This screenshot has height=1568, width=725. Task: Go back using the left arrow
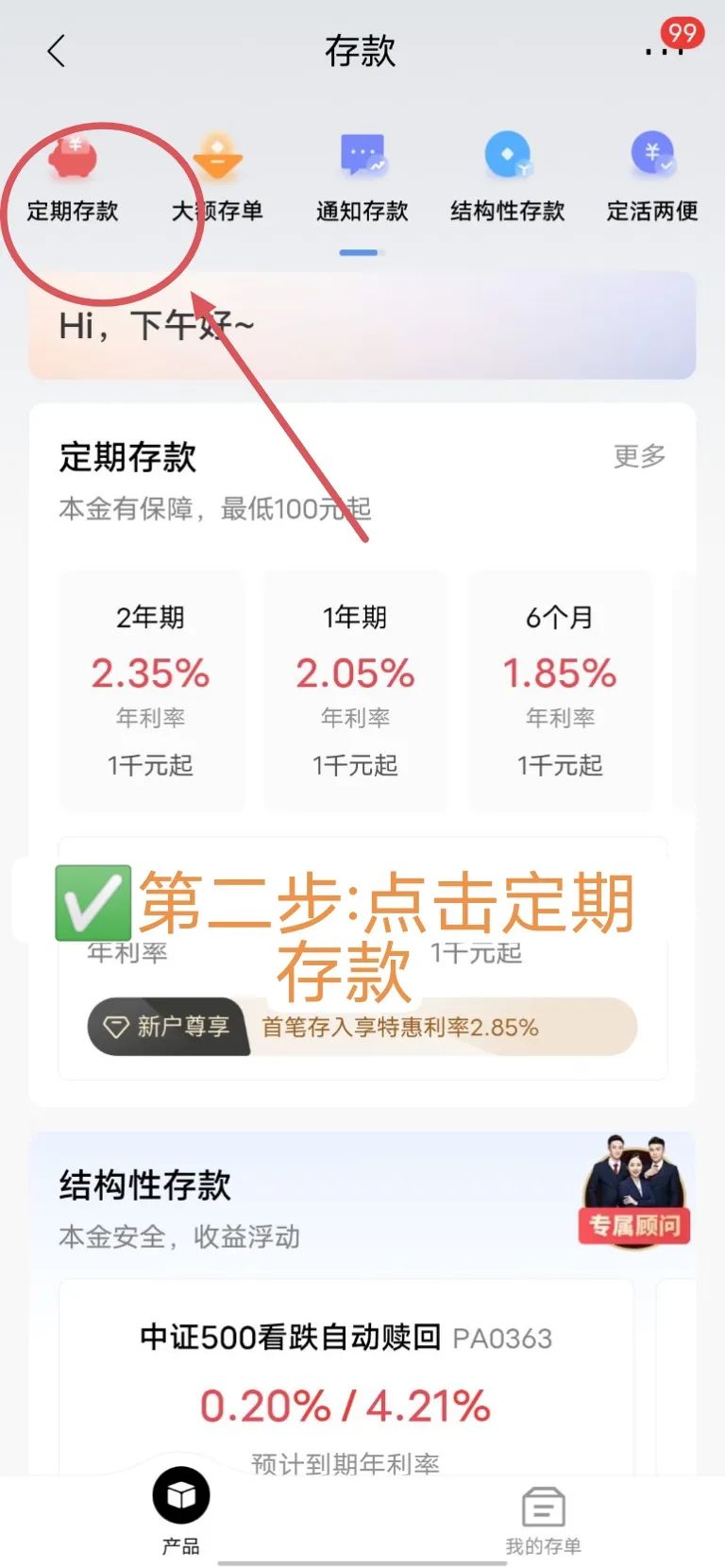[x=57, y=52]
